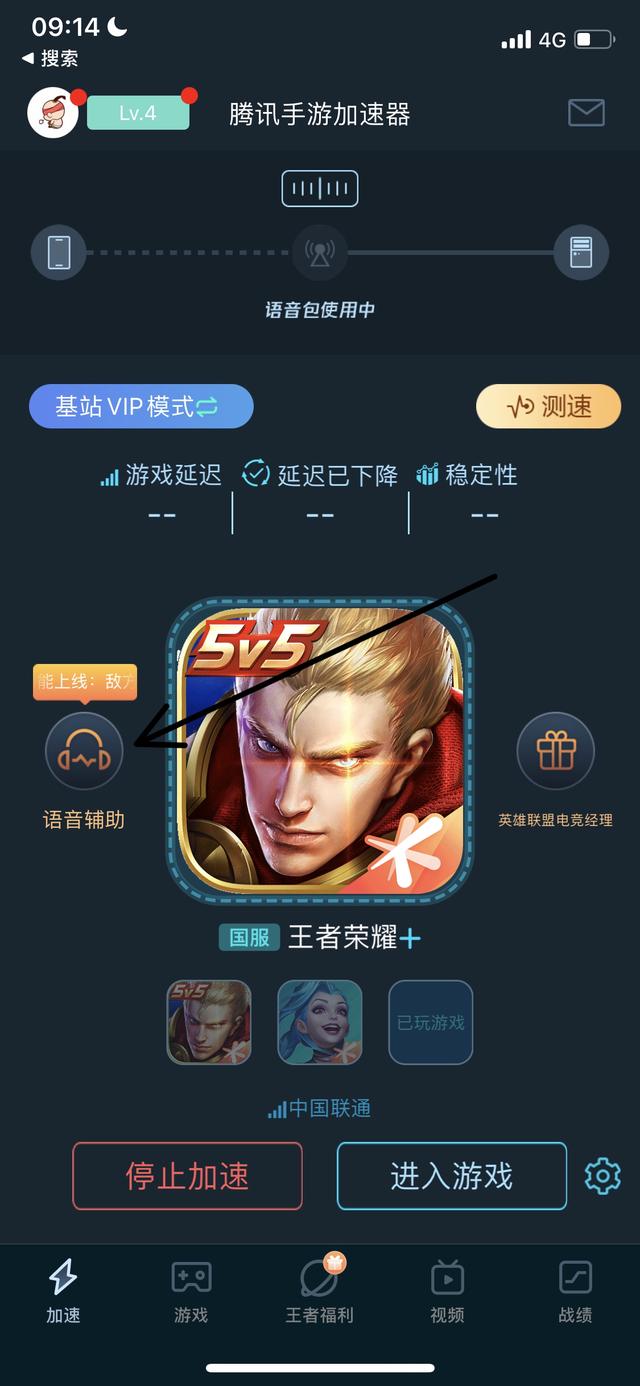Screen dimensions: 640x1386
Task: Tap 进入游戏 to enter the game
Action: point(452,1176)
